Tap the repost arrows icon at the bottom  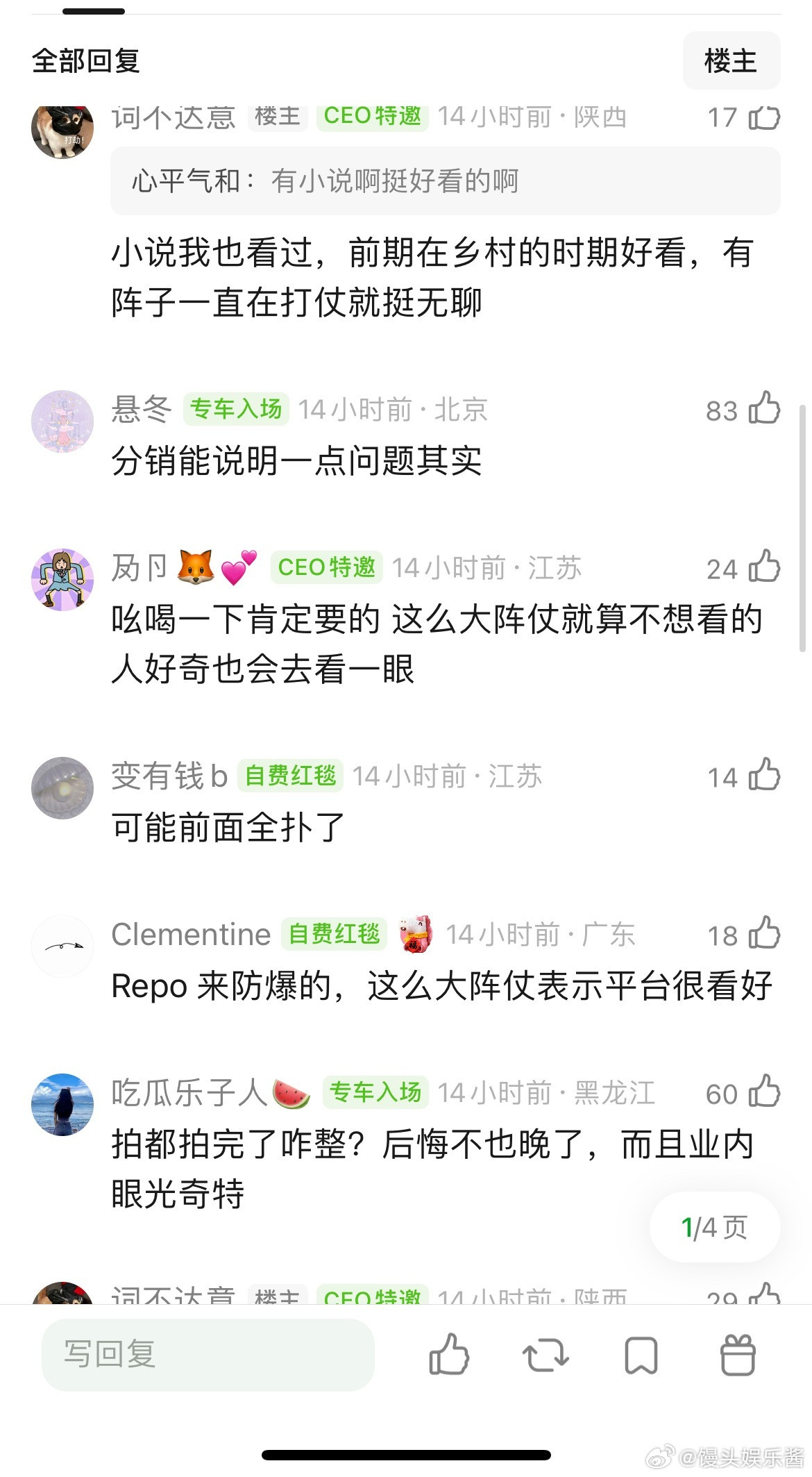[547, 1355]
